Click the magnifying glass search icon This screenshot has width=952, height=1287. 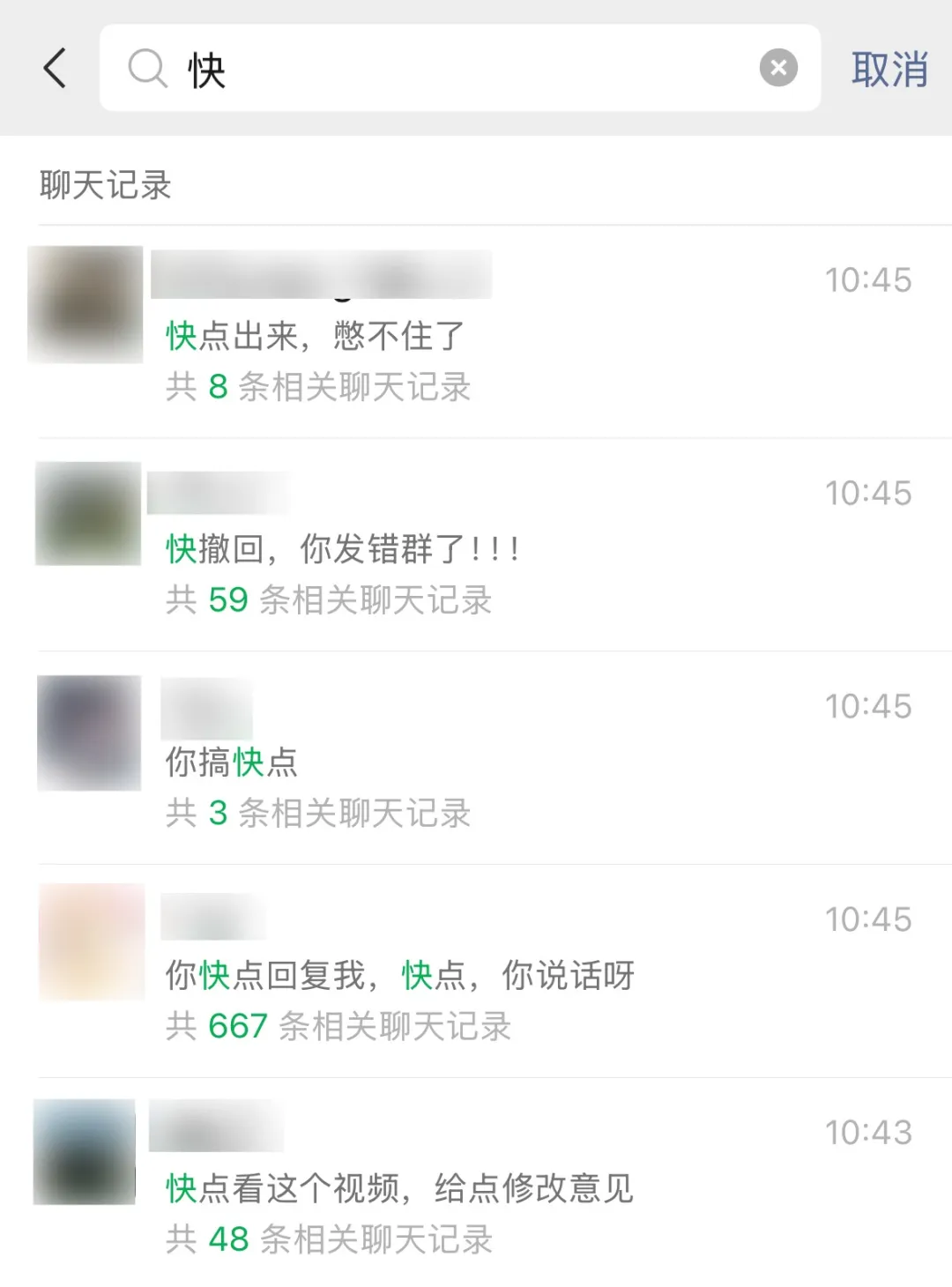click(147, 69)
